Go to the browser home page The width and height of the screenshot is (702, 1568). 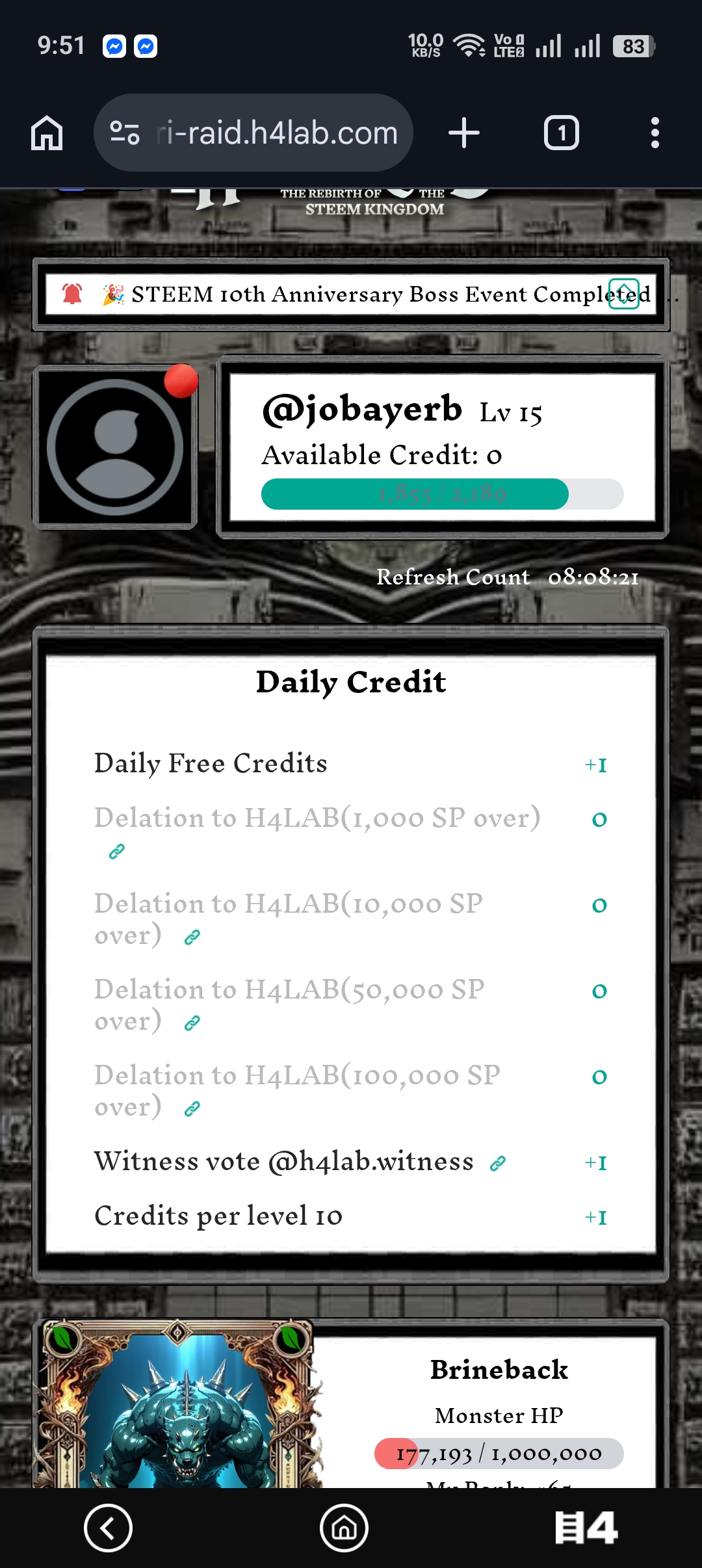click(x=47, y=133)
